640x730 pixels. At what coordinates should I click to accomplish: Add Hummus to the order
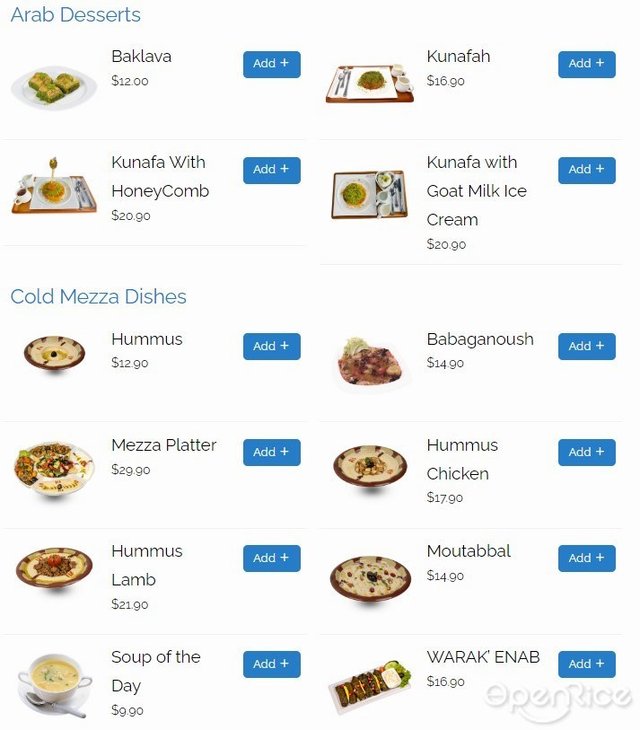[271, 346]
